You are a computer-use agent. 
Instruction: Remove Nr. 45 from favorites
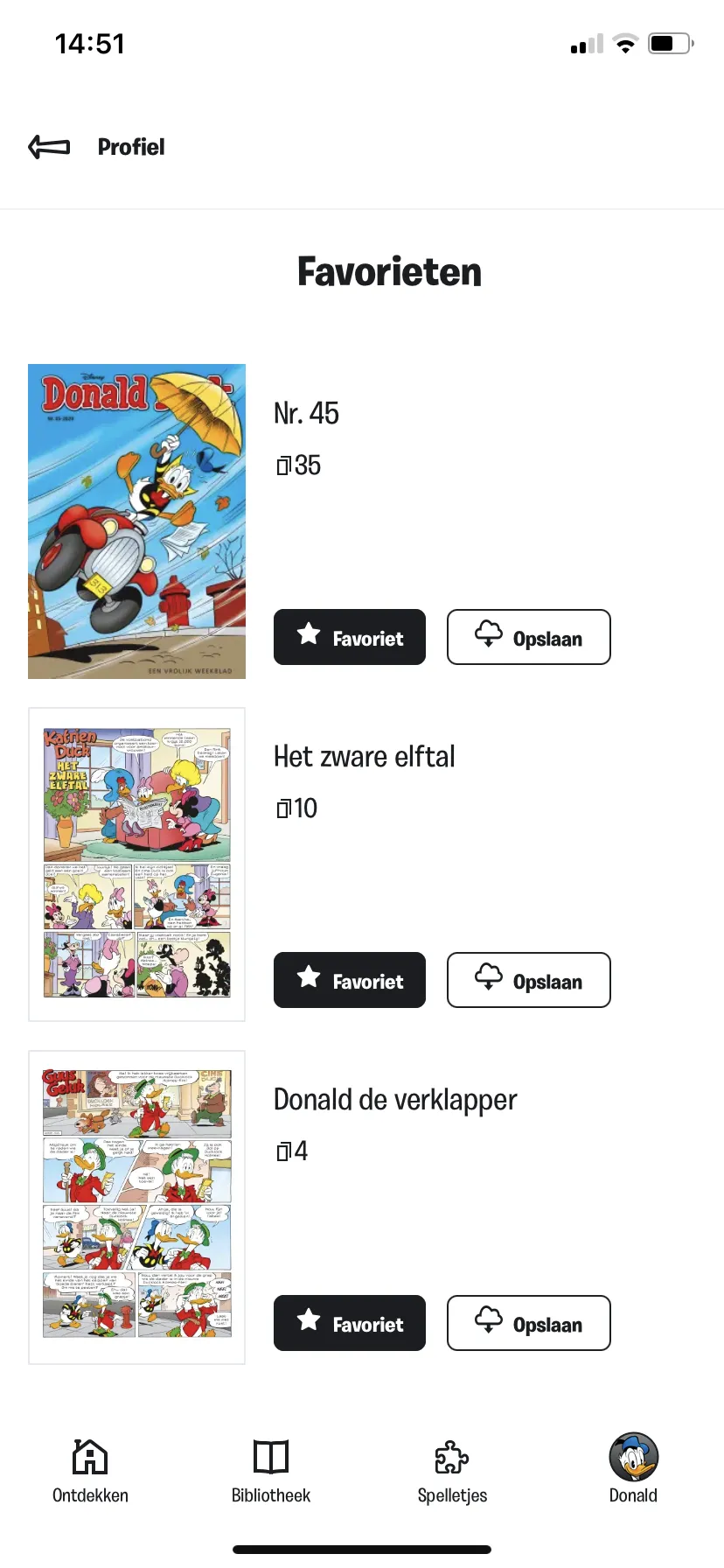[x=349, y=637]
